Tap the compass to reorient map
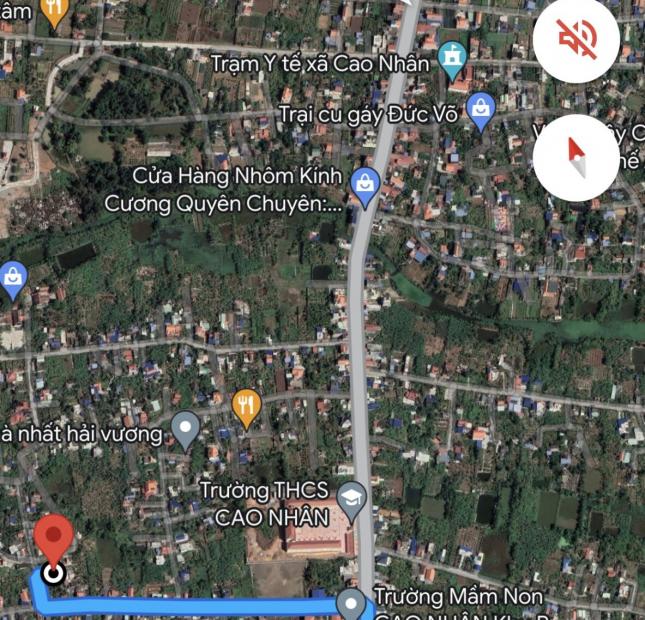The width and height of the screenshot is (645, 620). pos(575,157)
